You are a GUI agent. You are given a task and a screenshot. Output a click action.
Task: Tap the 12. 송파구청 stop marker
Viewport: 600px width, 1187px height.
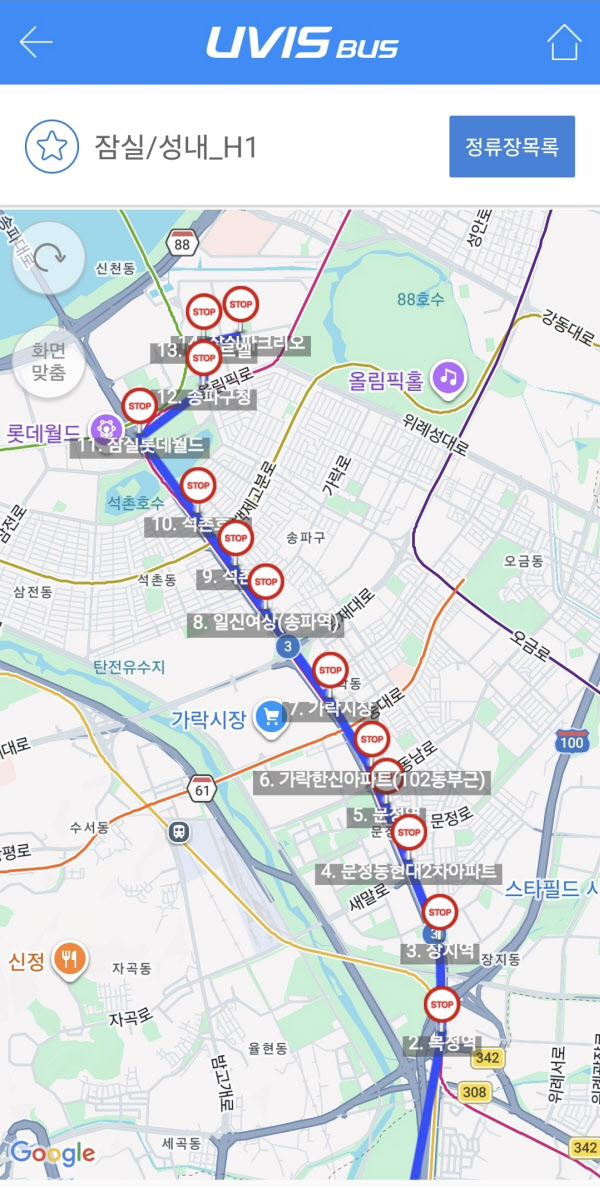203,357
